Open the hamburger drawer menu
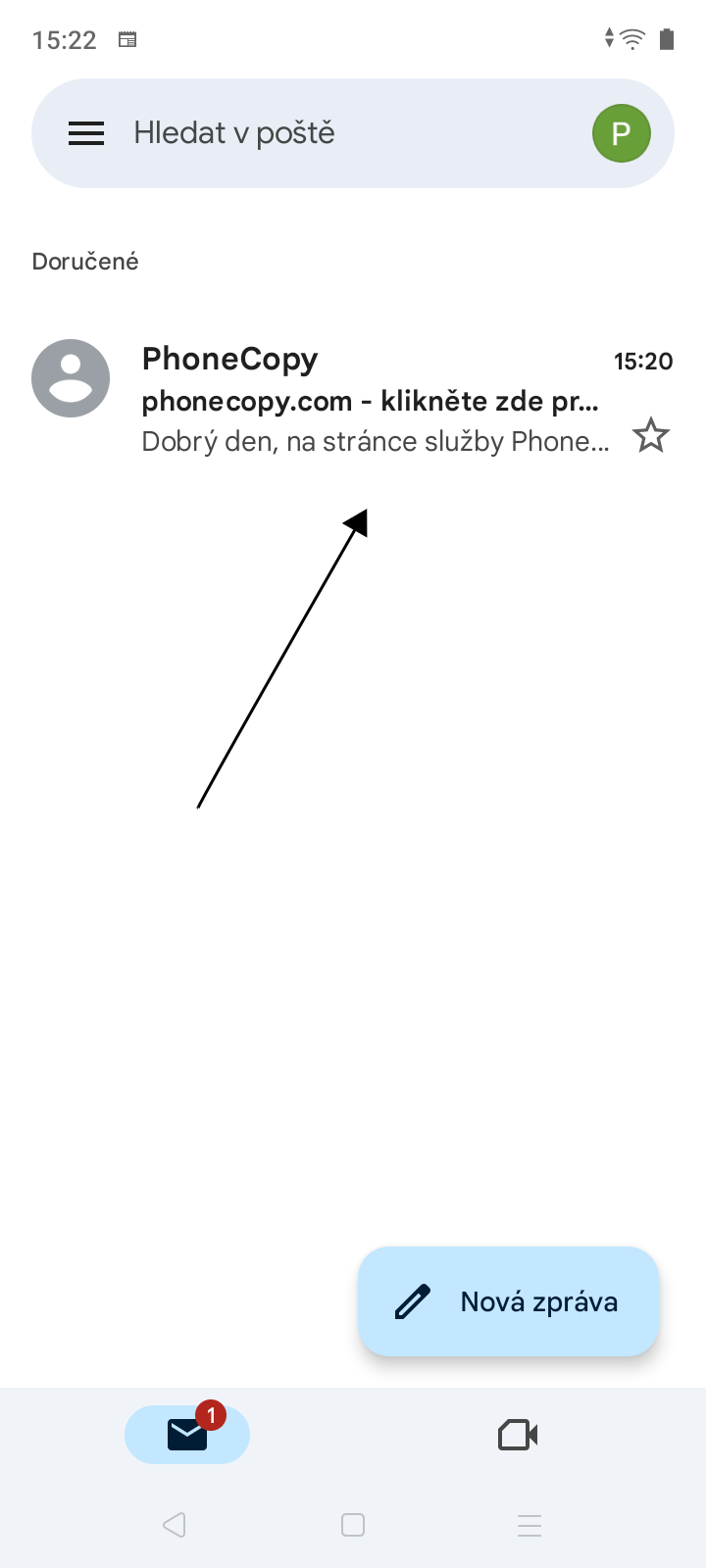The image size is (706, 1568). (x=86, y=133)
